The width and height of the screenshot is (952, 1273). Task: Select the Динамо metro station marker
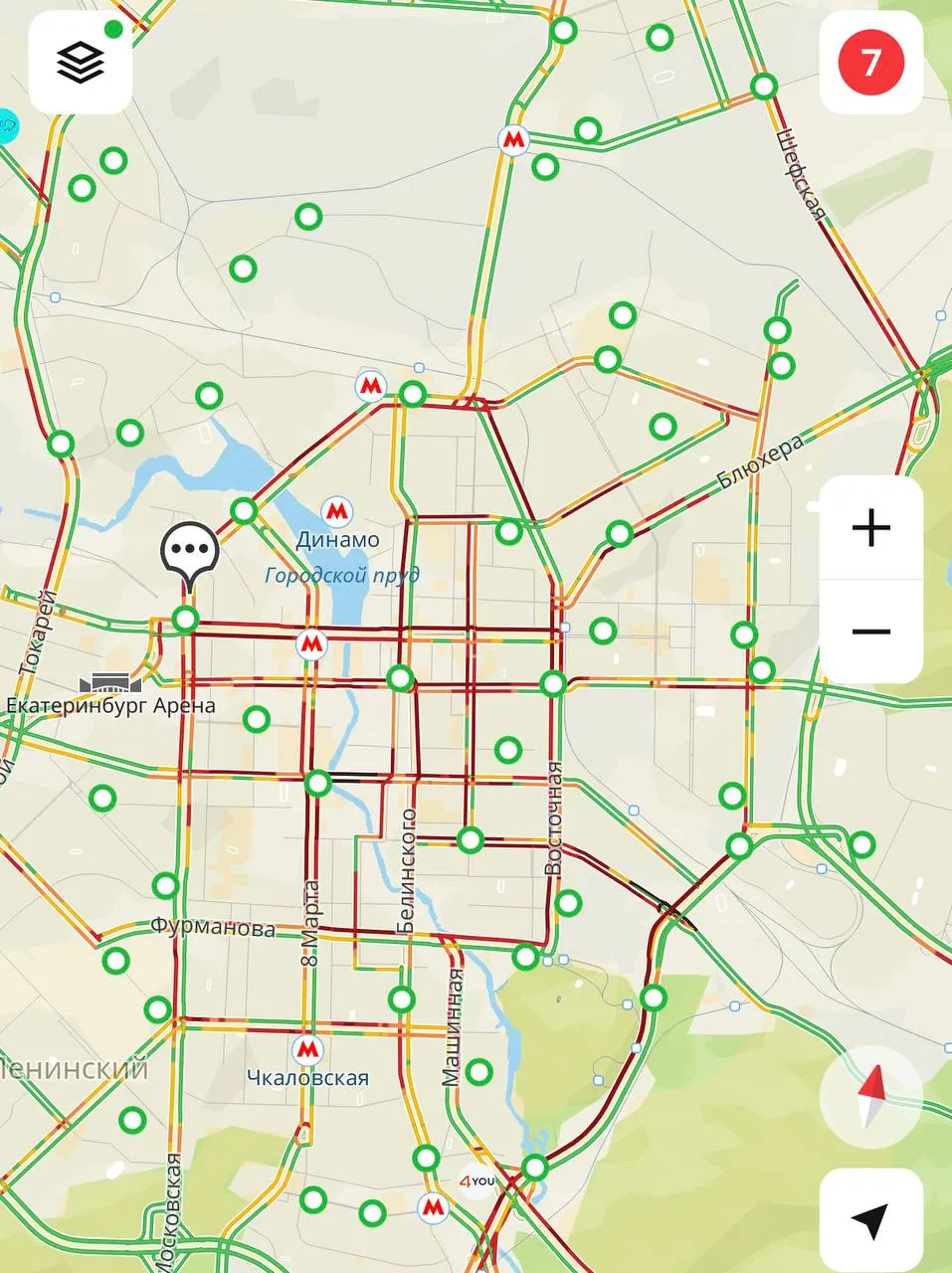337,512
